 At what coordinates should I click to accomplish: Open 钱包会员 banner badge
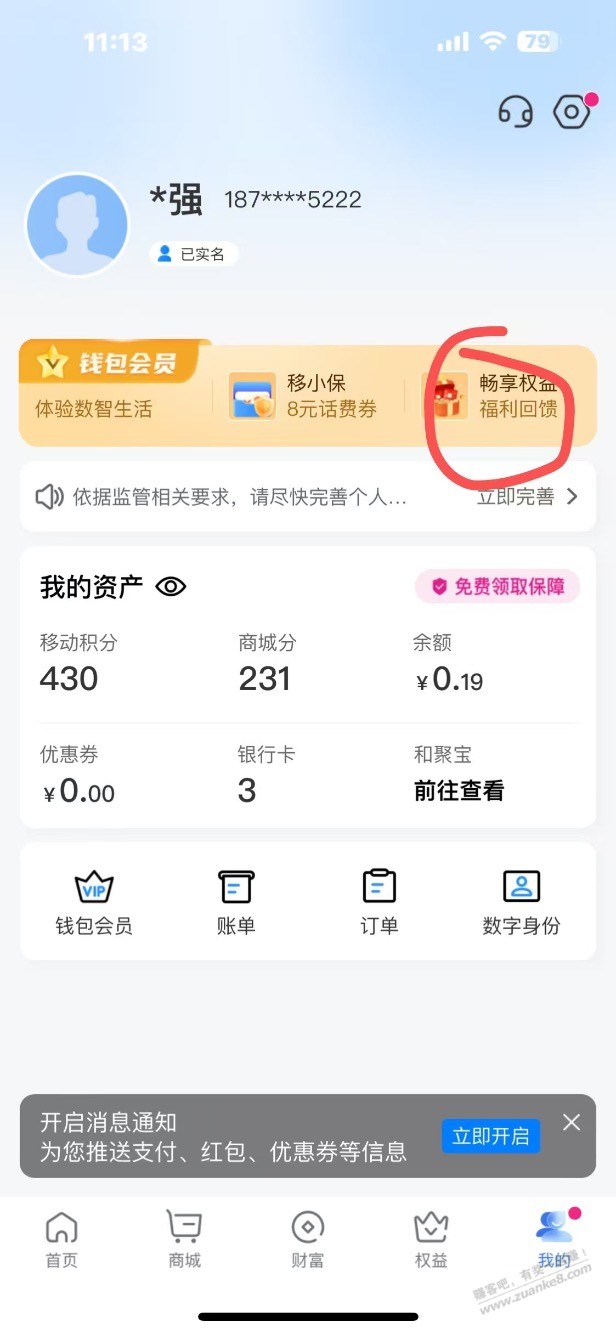point(112,364)
